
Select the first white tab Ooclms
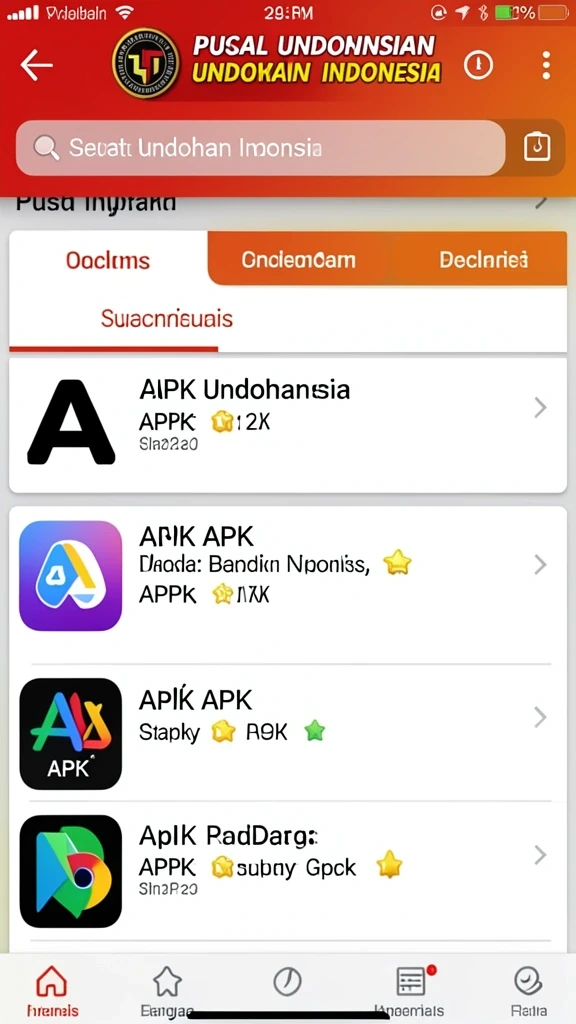108,259
